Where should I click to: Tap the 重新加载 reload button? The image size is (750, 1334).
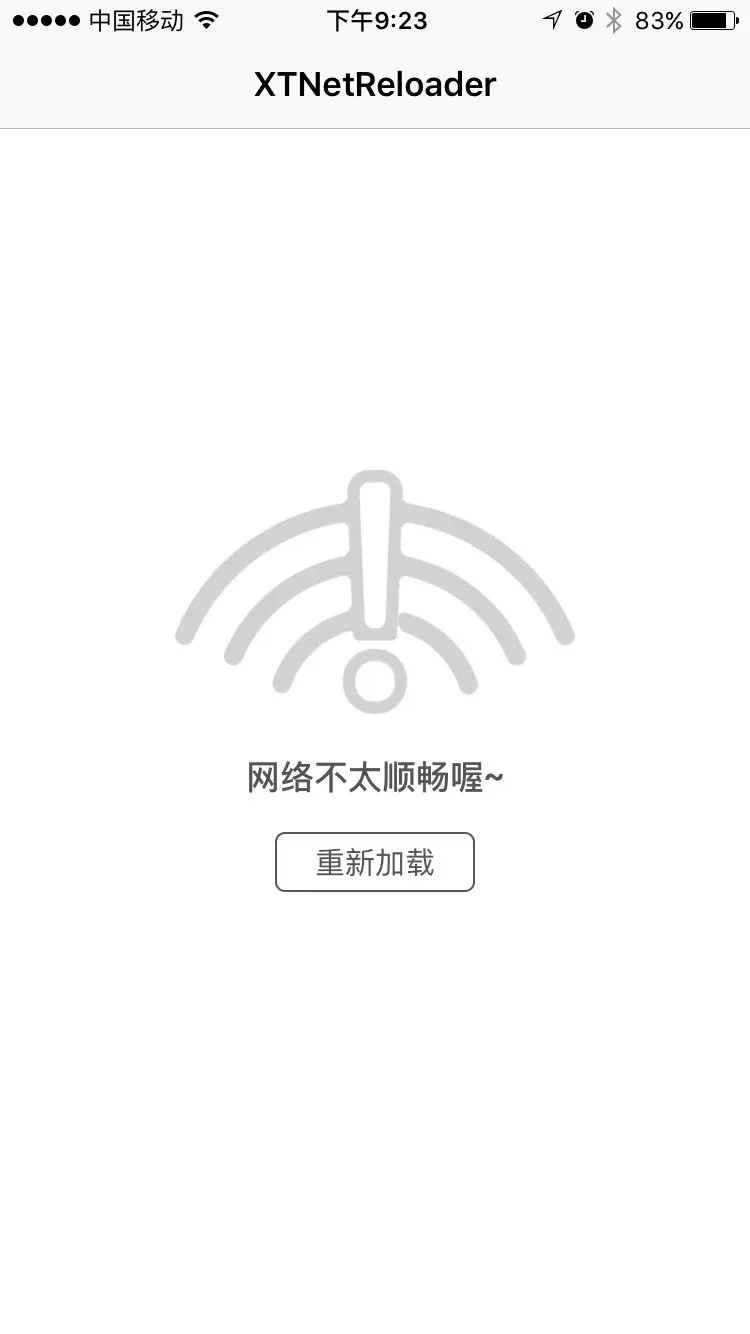[x=375, y=862]
